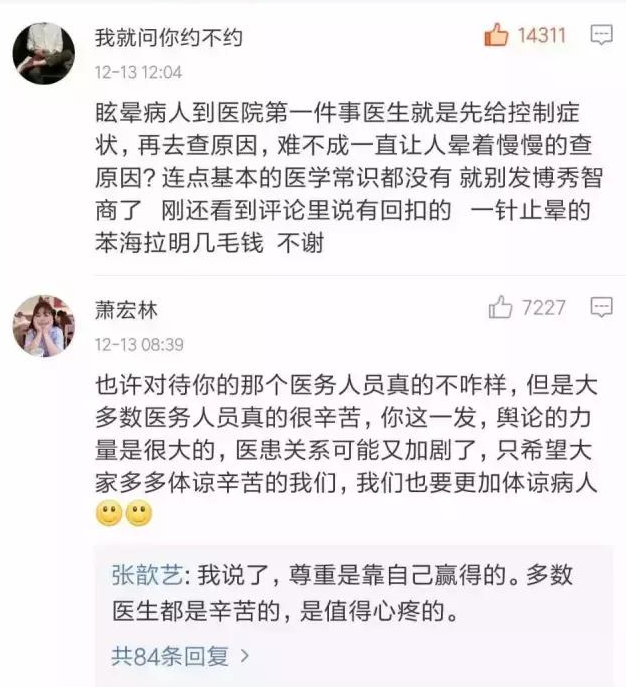Tap the username 我就问你约不约
626x687 pixels.
pyautogui.click(x=168, y=38)
